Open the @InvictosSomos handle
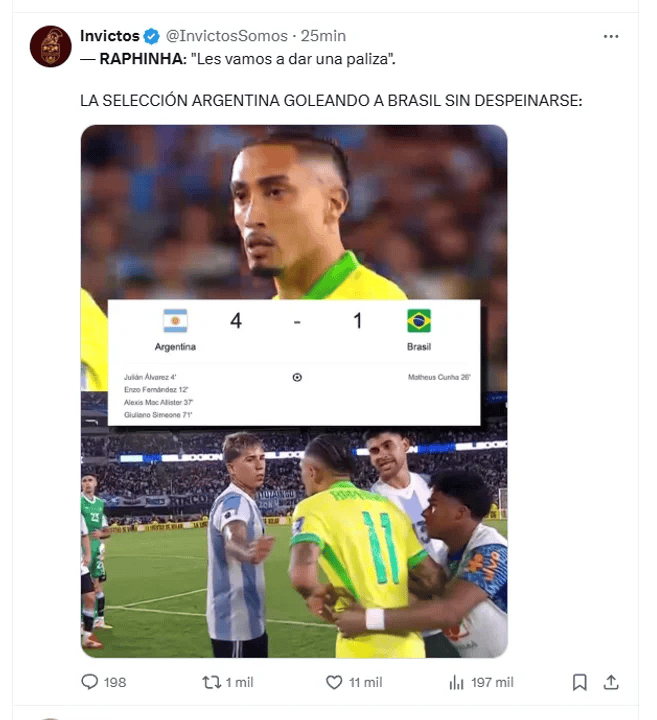657x720 pixels. pos(226,36)
